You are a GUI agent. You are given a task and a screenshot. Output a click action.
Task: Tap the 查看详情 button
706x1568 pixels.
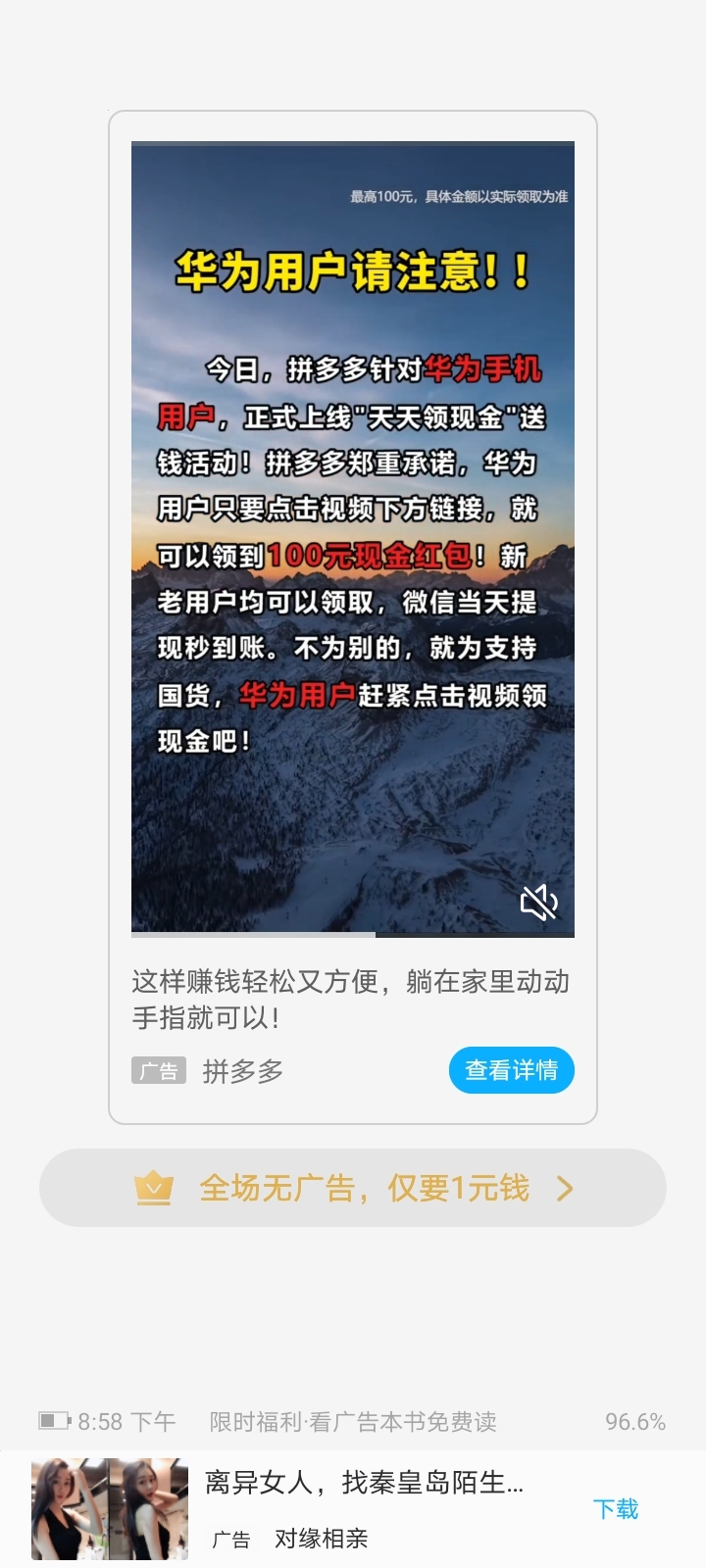pyautogui.click(x=511, y=1070)
